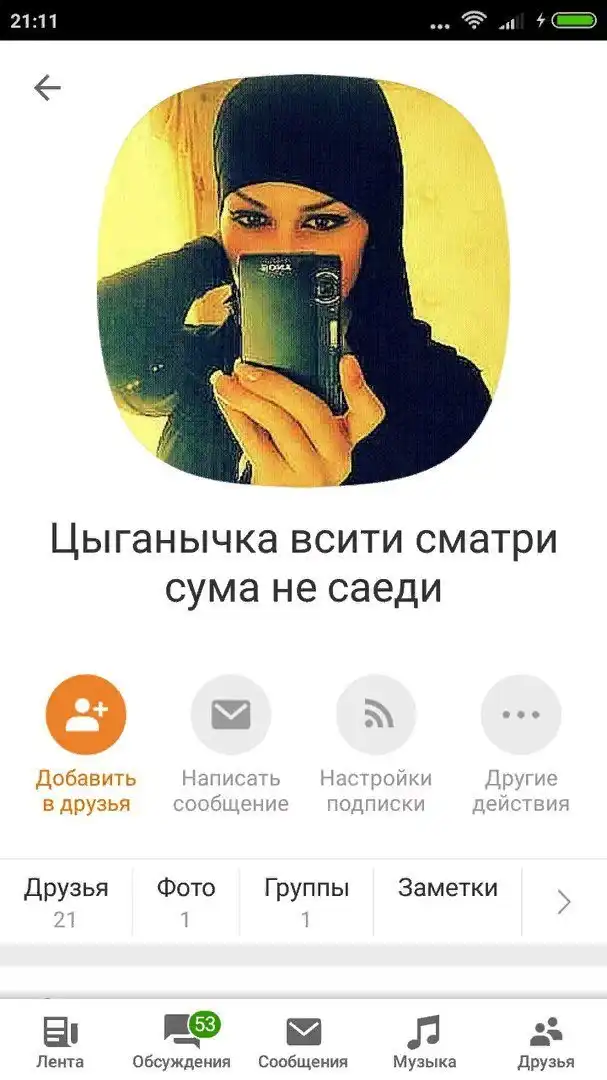Switch to the Обсуждения tab

pyautogui.click(x=181, y=1042)
